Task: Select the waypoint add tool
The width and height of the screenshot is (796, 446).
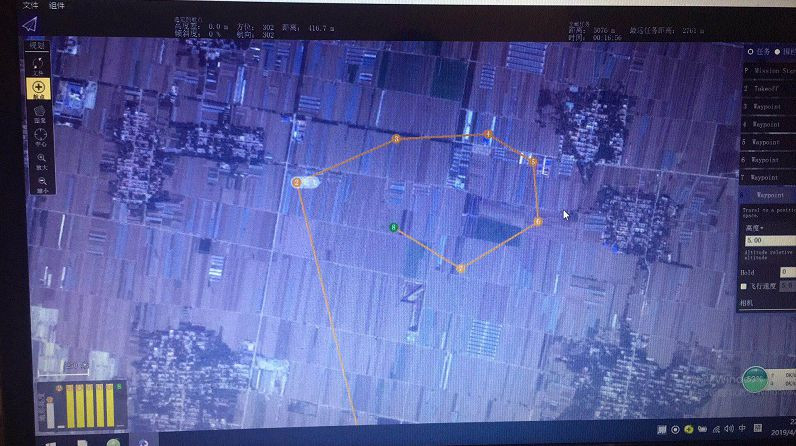Action: 40,89
